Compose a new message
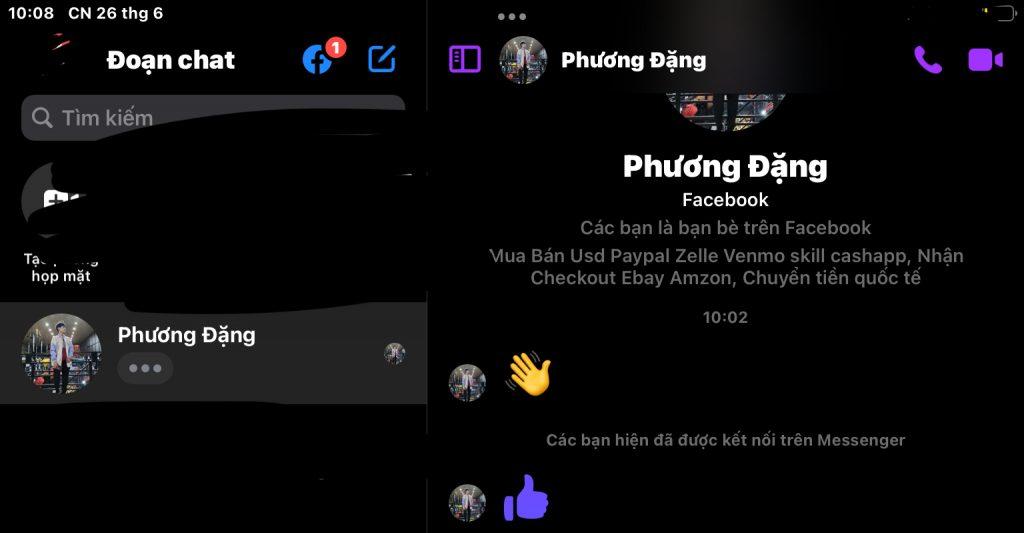The image size is (1024, 533). pyautogui.click(x=382, y=59)
